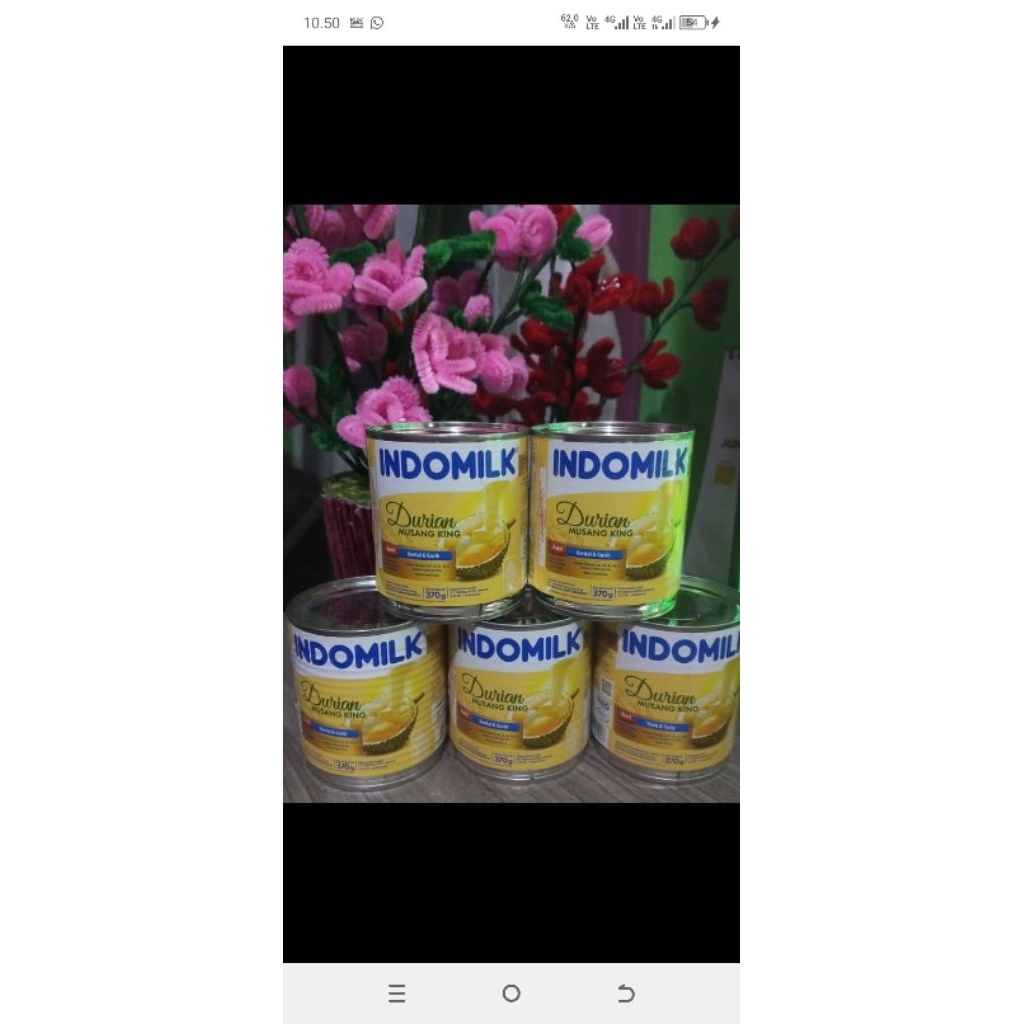Go back with the navigation bar arrow
Image resolution: width=1024 pixels, height=1024 pixels.
(x=626, y=993)
